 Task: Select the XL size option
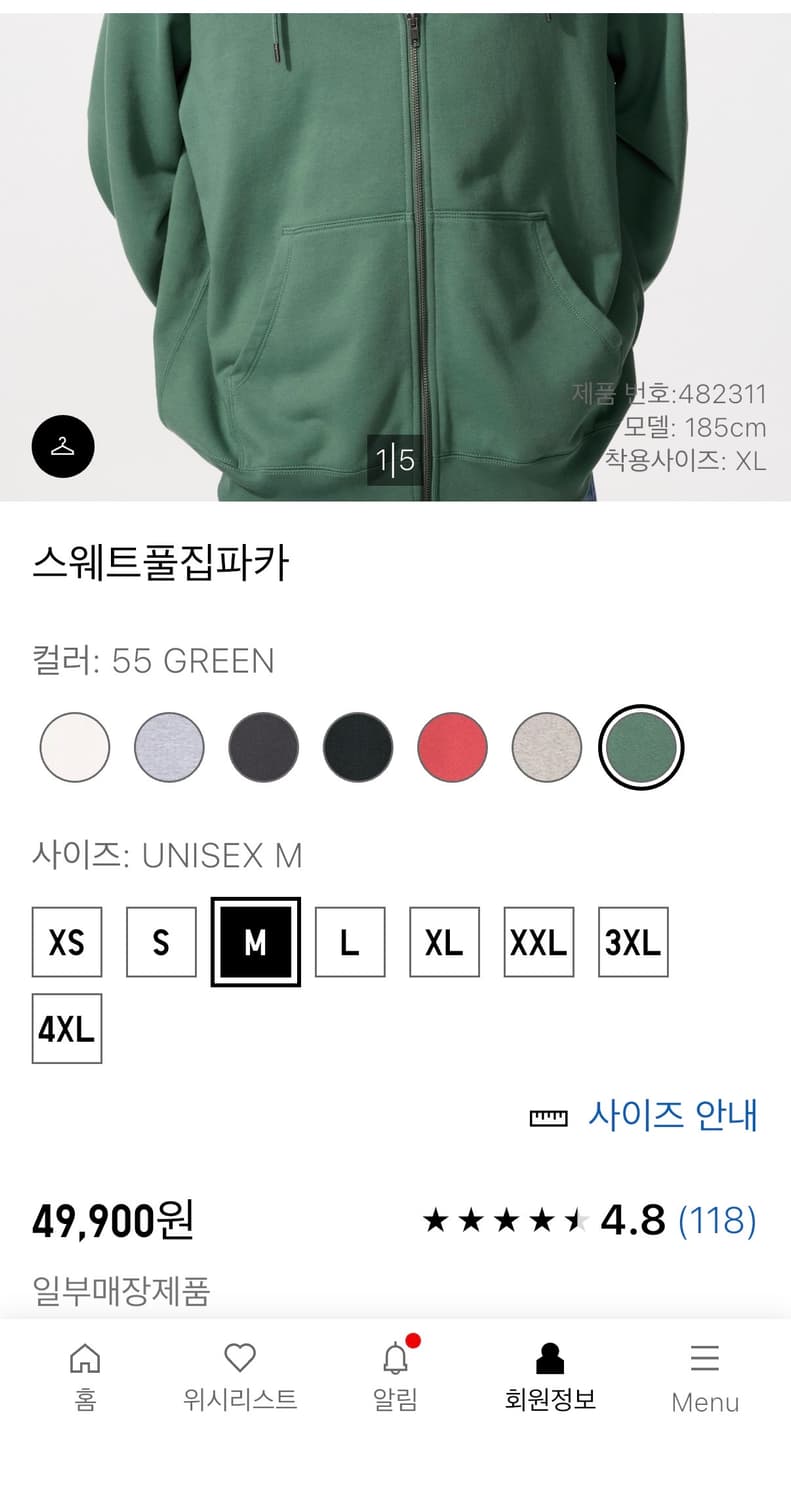pos(443,942)
